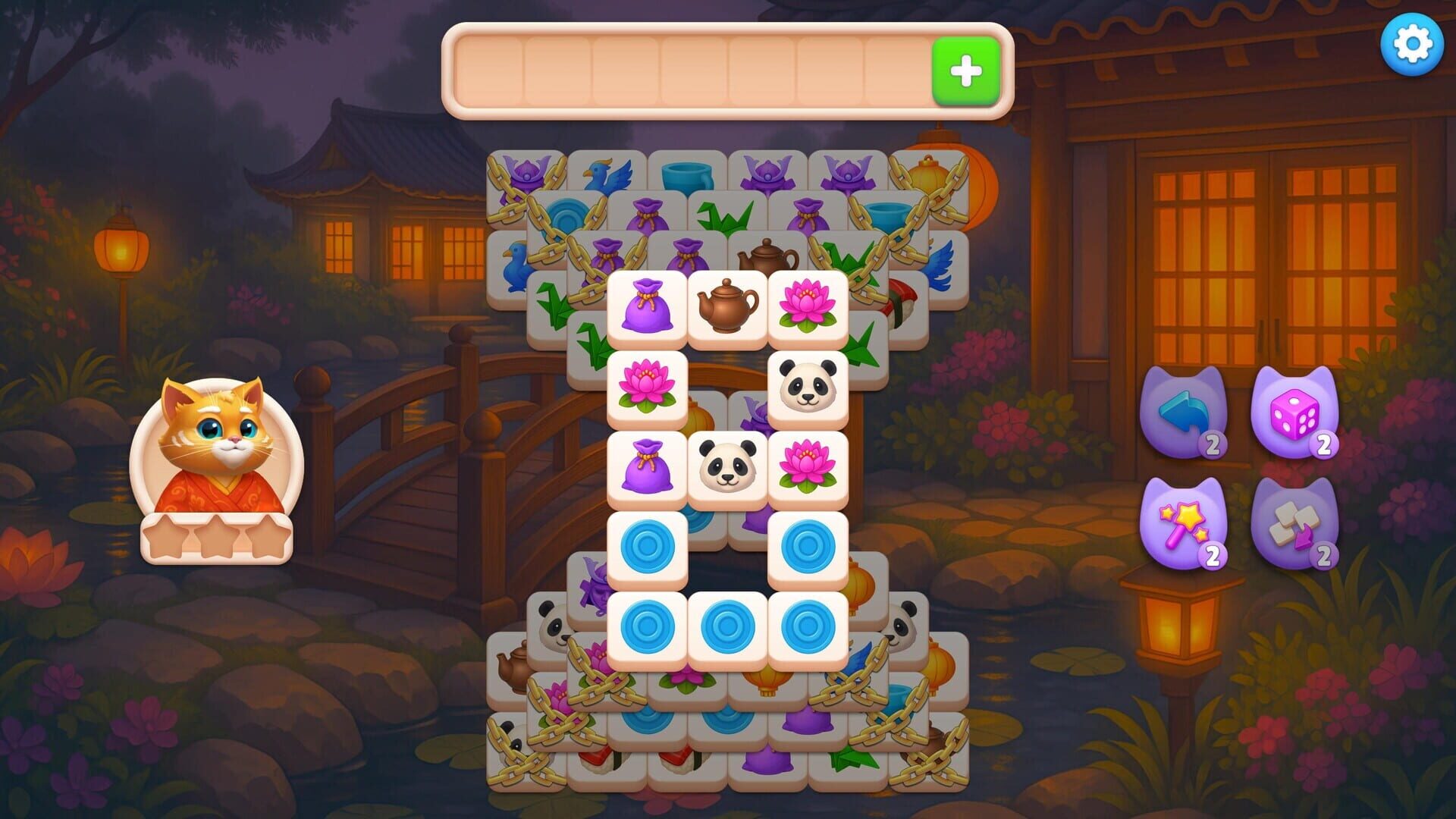Viewport: 1456px width, 819px height.
Task: Open the settings gear
Action: click(x=1411, y=45)
